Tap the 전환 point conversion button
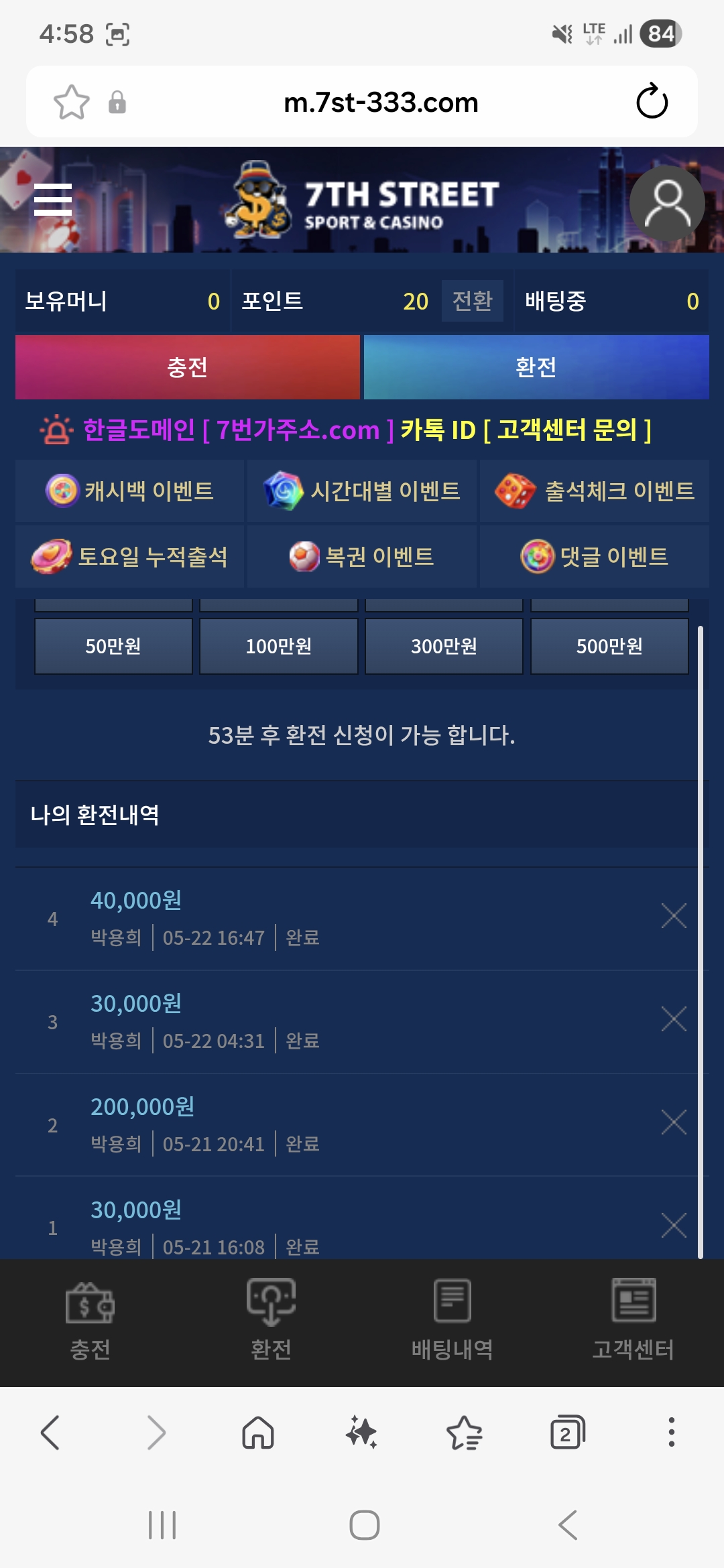The image size is (724, 1568). click(473, 301)
